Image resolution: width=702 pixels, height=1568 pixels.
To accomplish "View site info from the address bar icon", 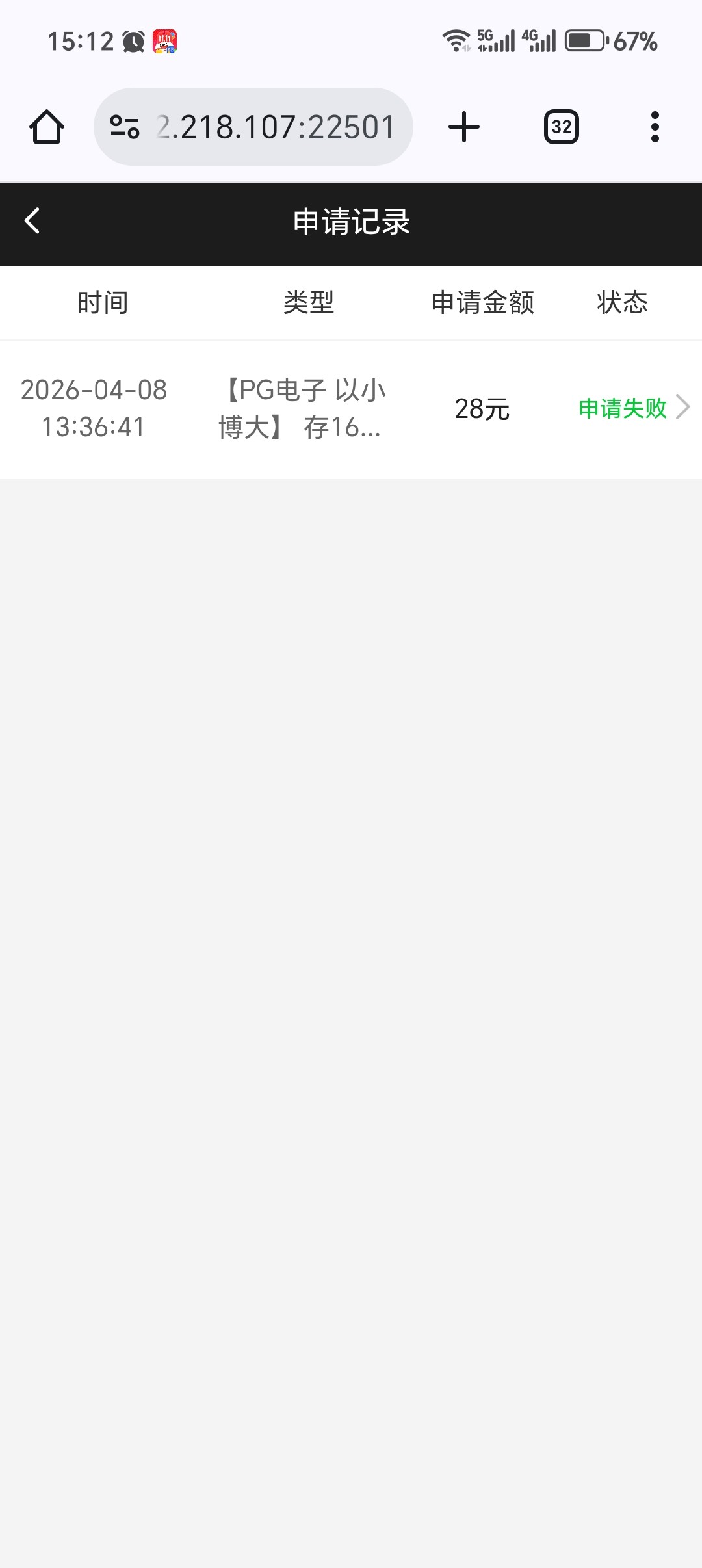I will (125, 127).
